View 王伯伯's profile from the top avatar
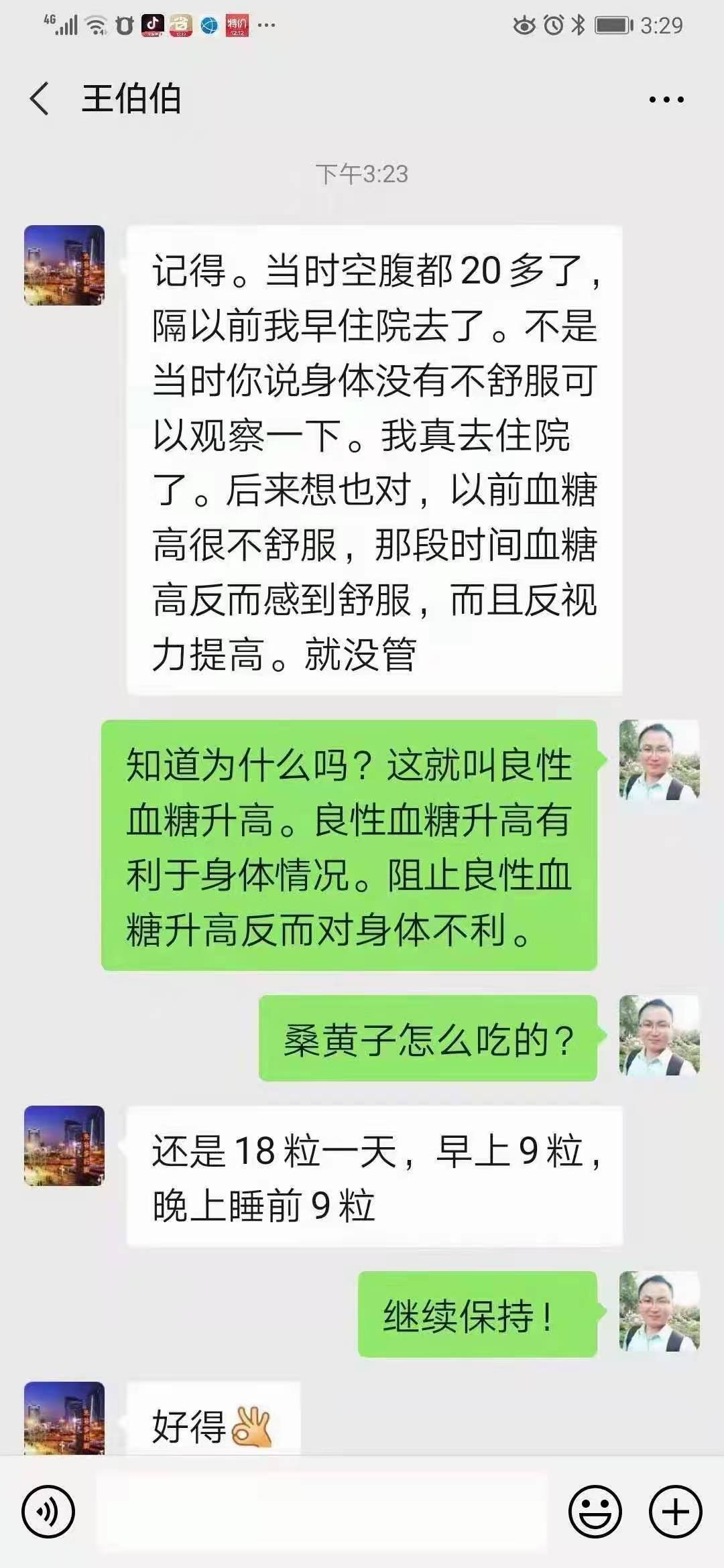This screenshot has height=1568, width=724. pyautogui.click(x=64, y=265)
